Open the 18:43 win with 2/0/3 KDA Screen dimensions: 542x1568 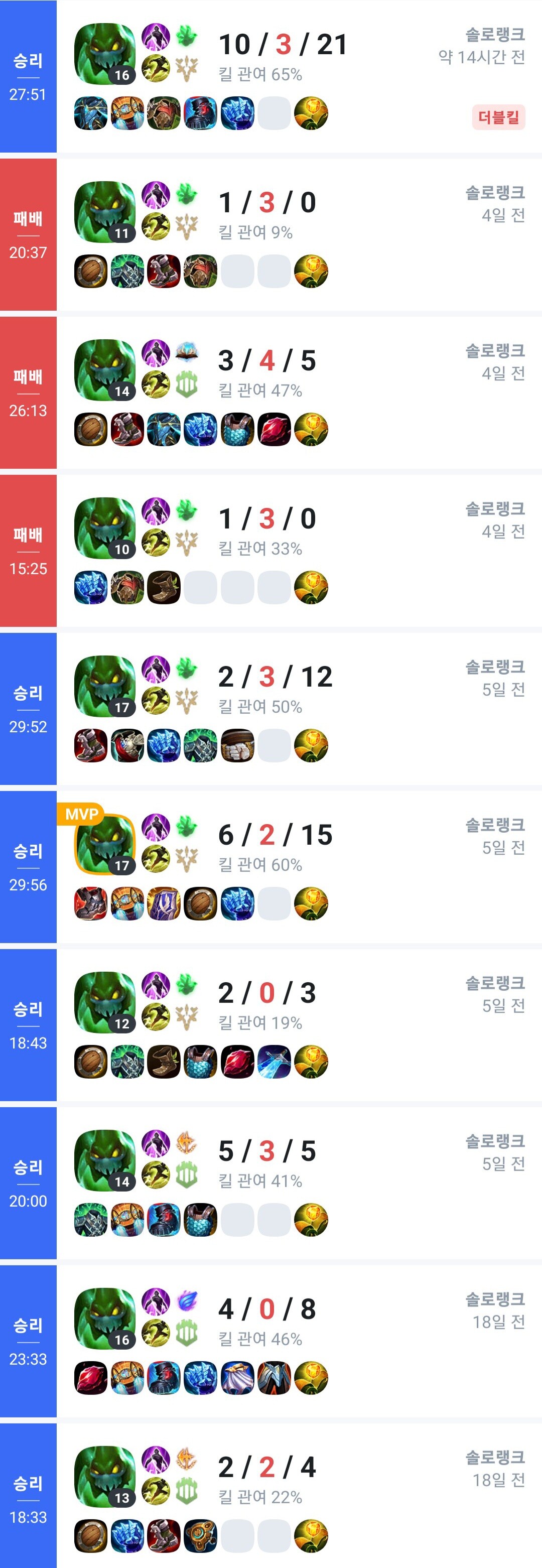point(283,1025)
